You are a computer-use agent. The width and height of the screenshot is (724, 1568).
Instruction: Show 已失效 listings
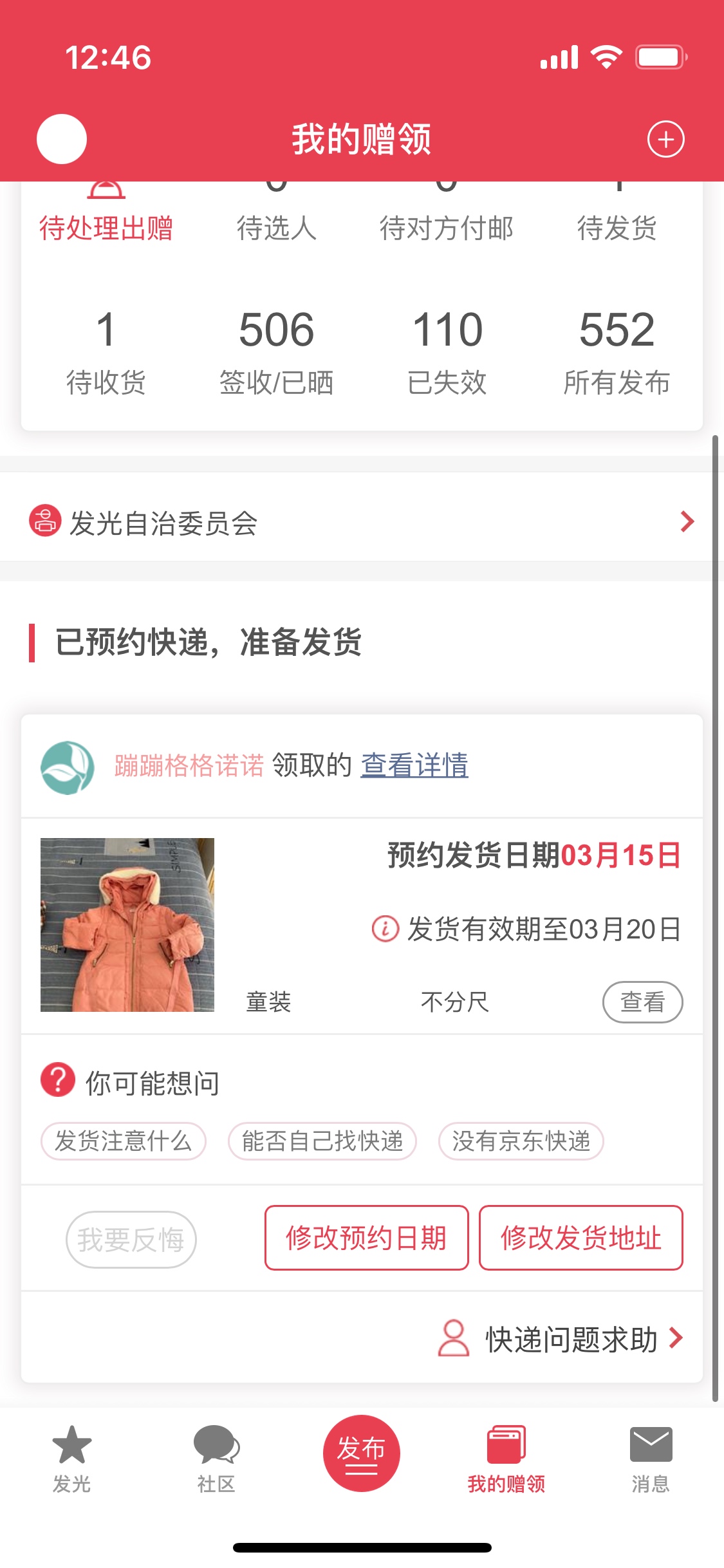pos(447,351)
